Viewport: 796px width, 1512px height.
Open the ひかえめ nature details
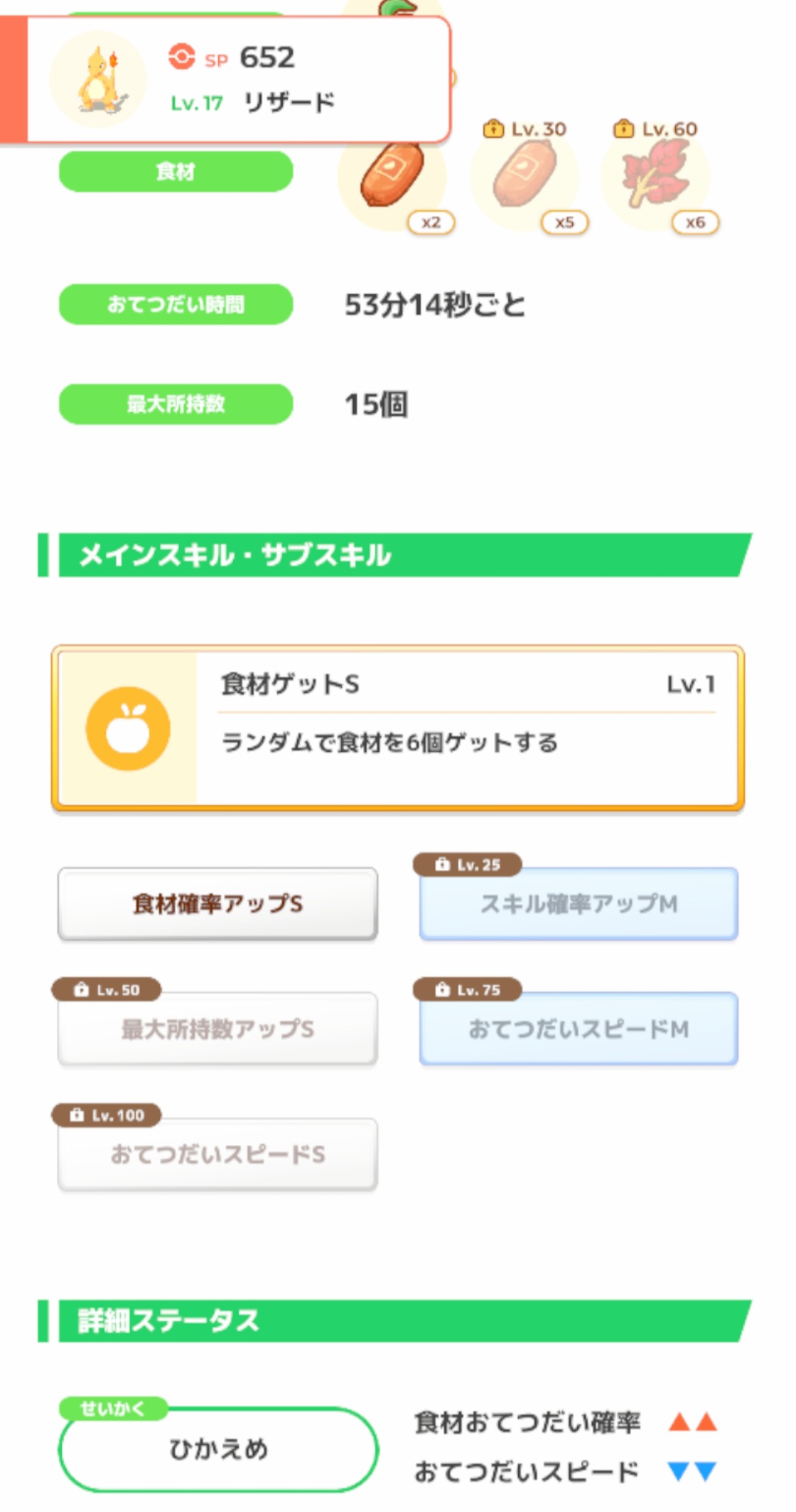218,1449
